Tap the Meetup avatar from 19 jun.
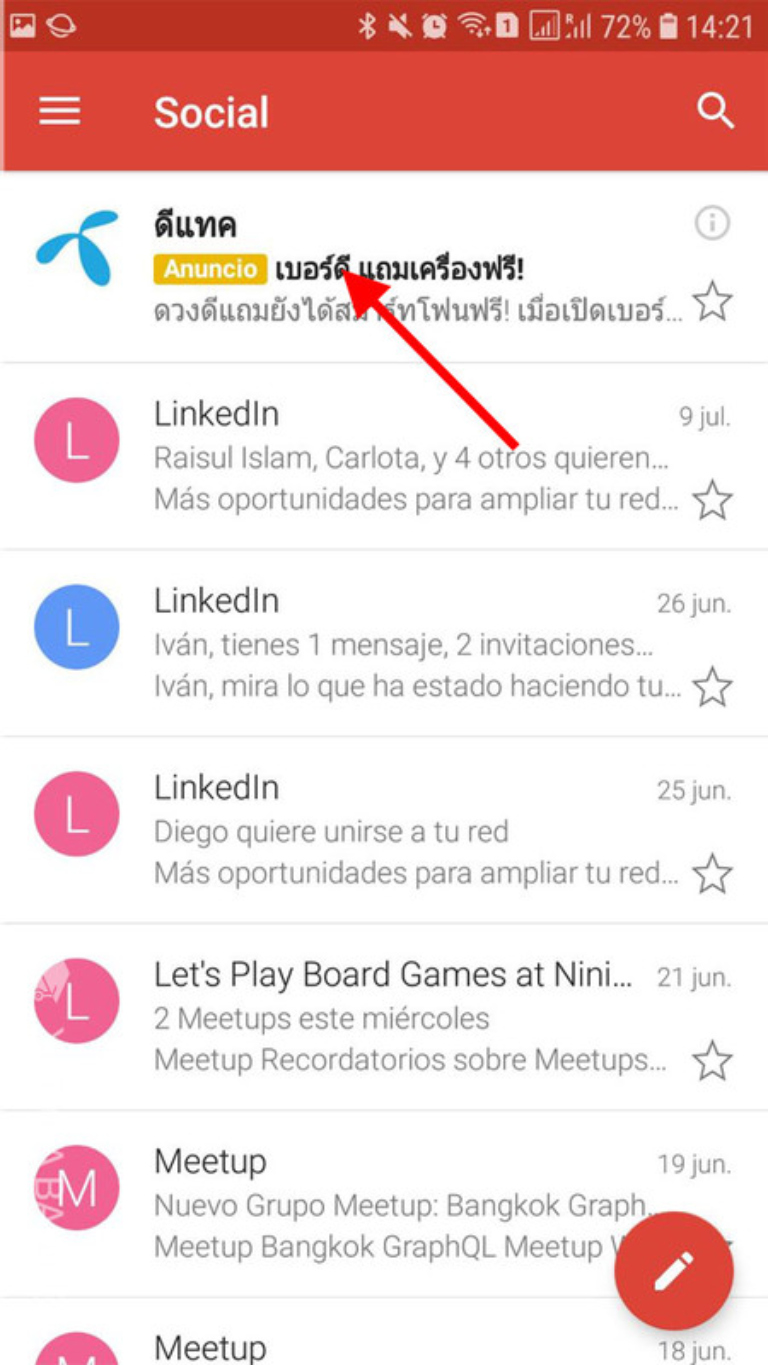768x1365 pixels. tap(76, 1186)
